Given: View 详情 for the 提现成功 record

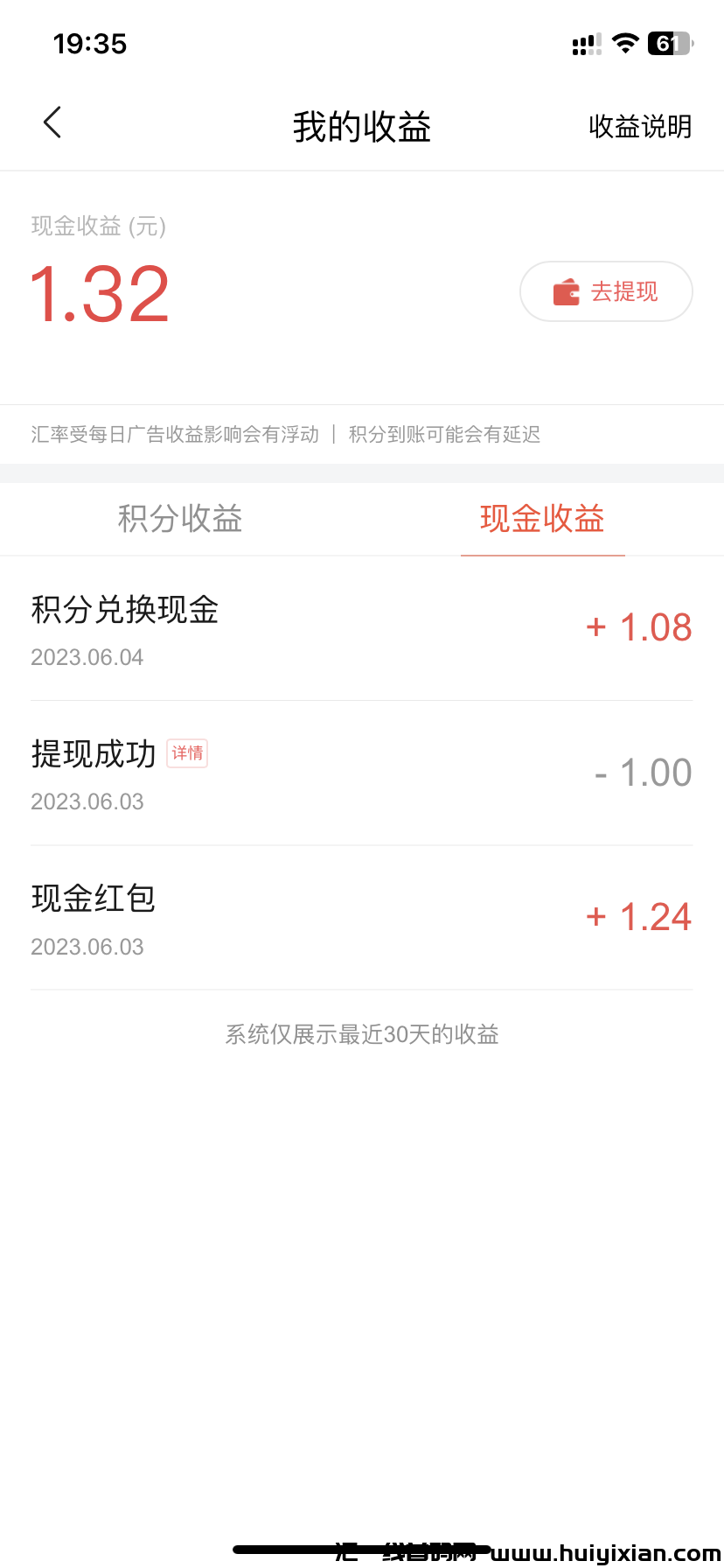Looking at the screenshot, I should (x=187, y=753).
